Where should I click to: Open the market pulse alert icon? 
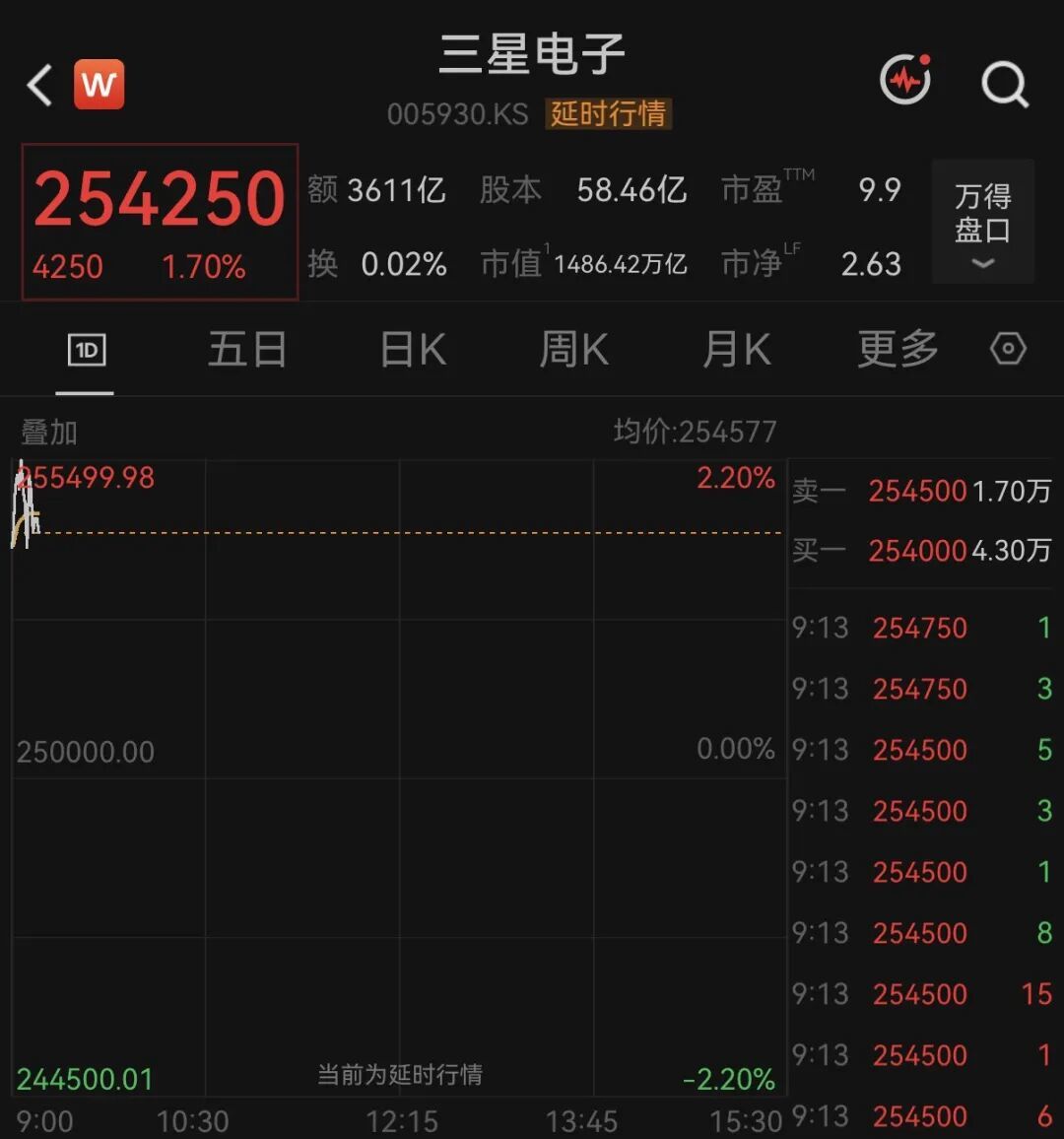point(905,79)
